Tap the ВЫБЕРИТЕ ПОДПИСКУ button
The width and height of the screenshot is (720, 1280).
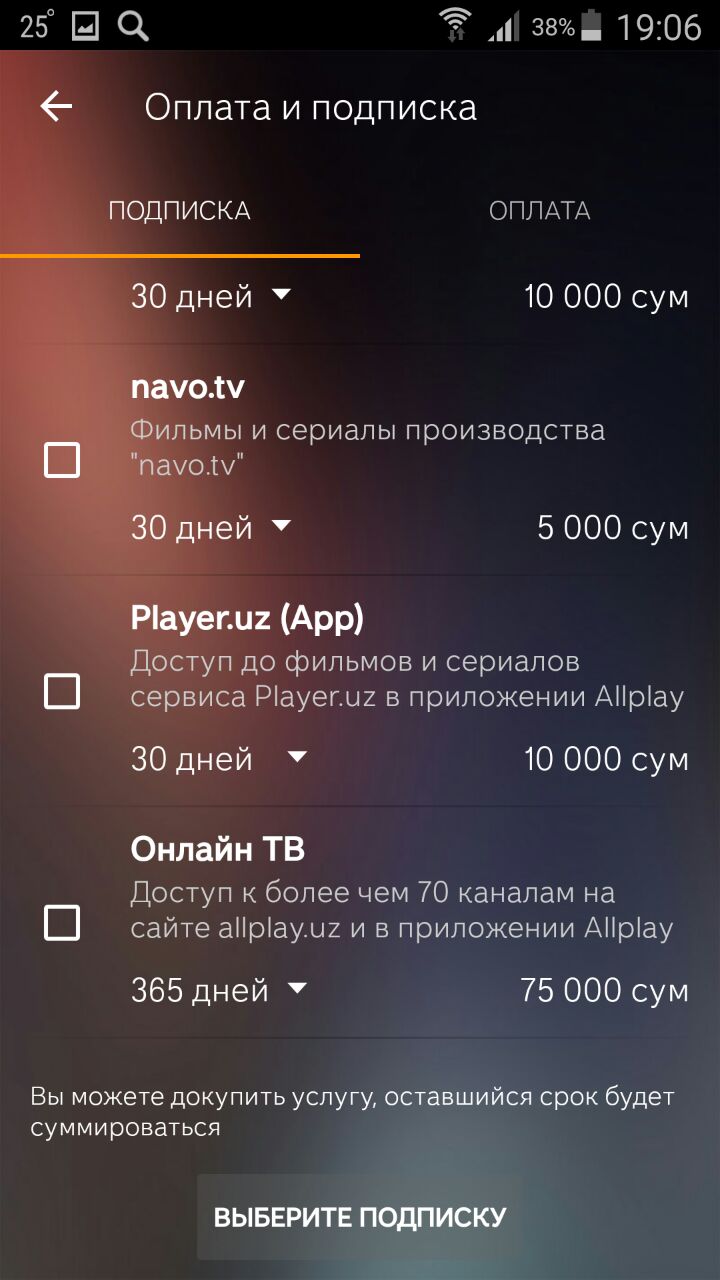[x=360, y=1217]
